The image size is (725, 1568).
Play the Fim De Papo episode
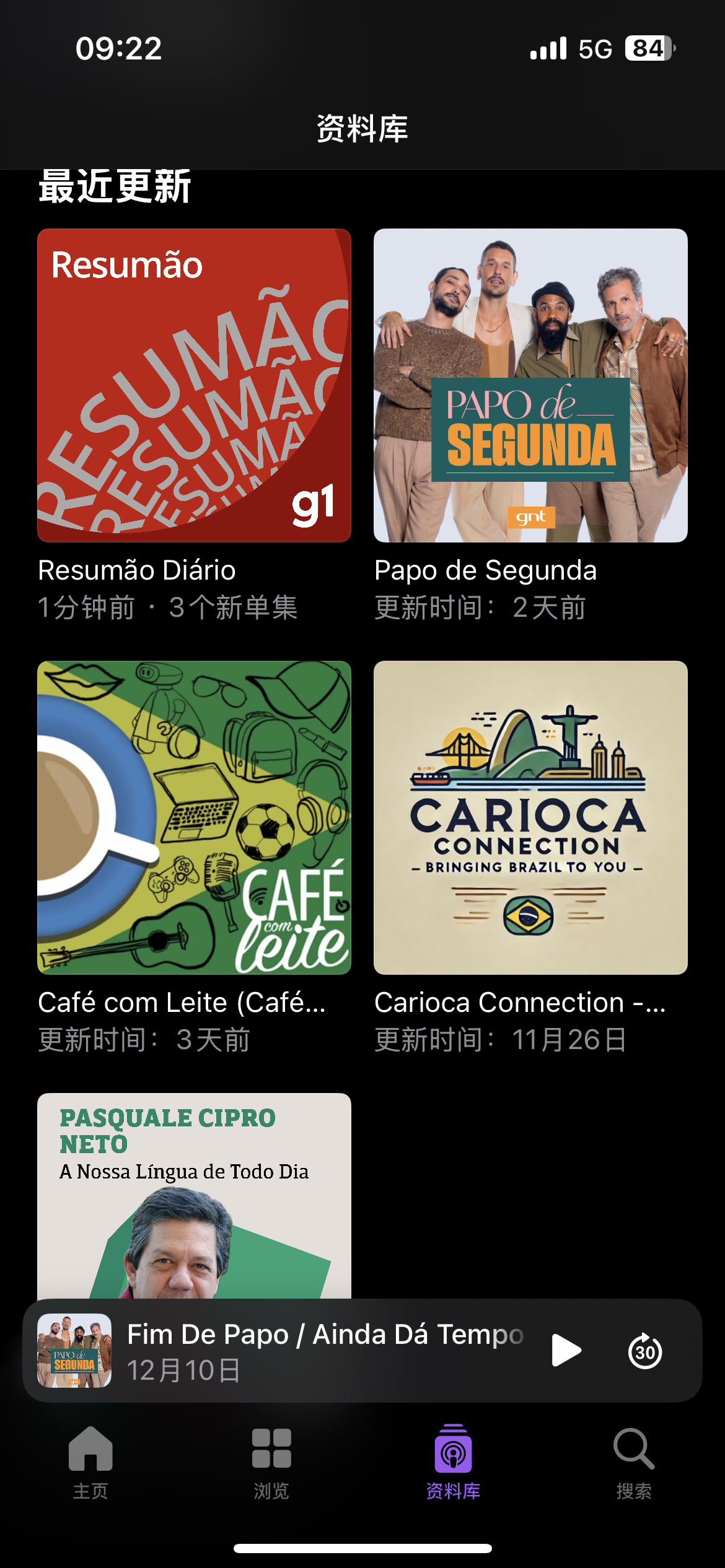coord(566,1350)
